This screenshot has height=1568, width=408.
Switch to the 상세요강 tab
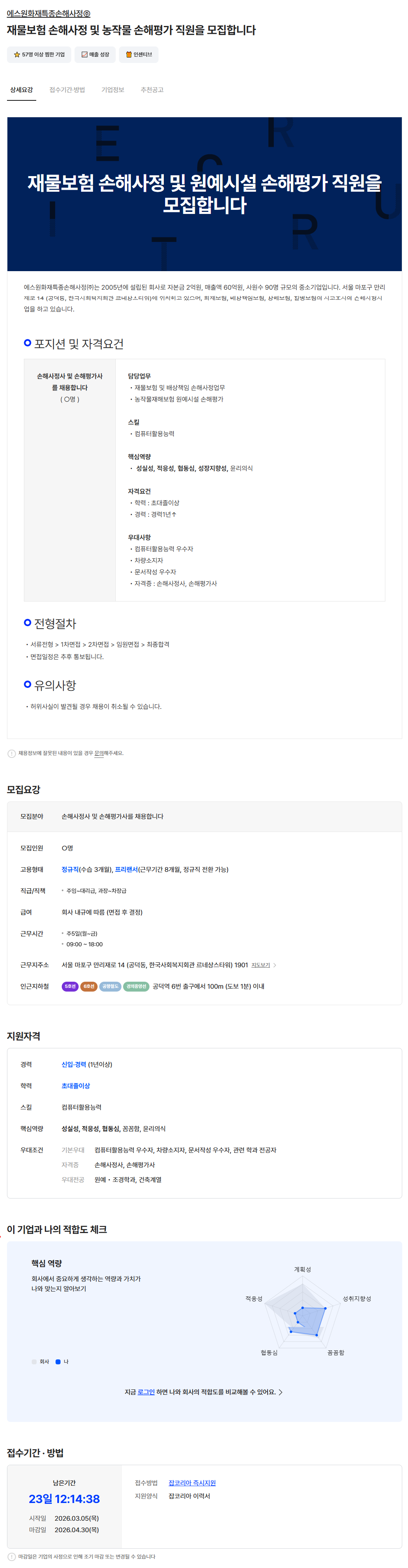click(x=21, y=90)
